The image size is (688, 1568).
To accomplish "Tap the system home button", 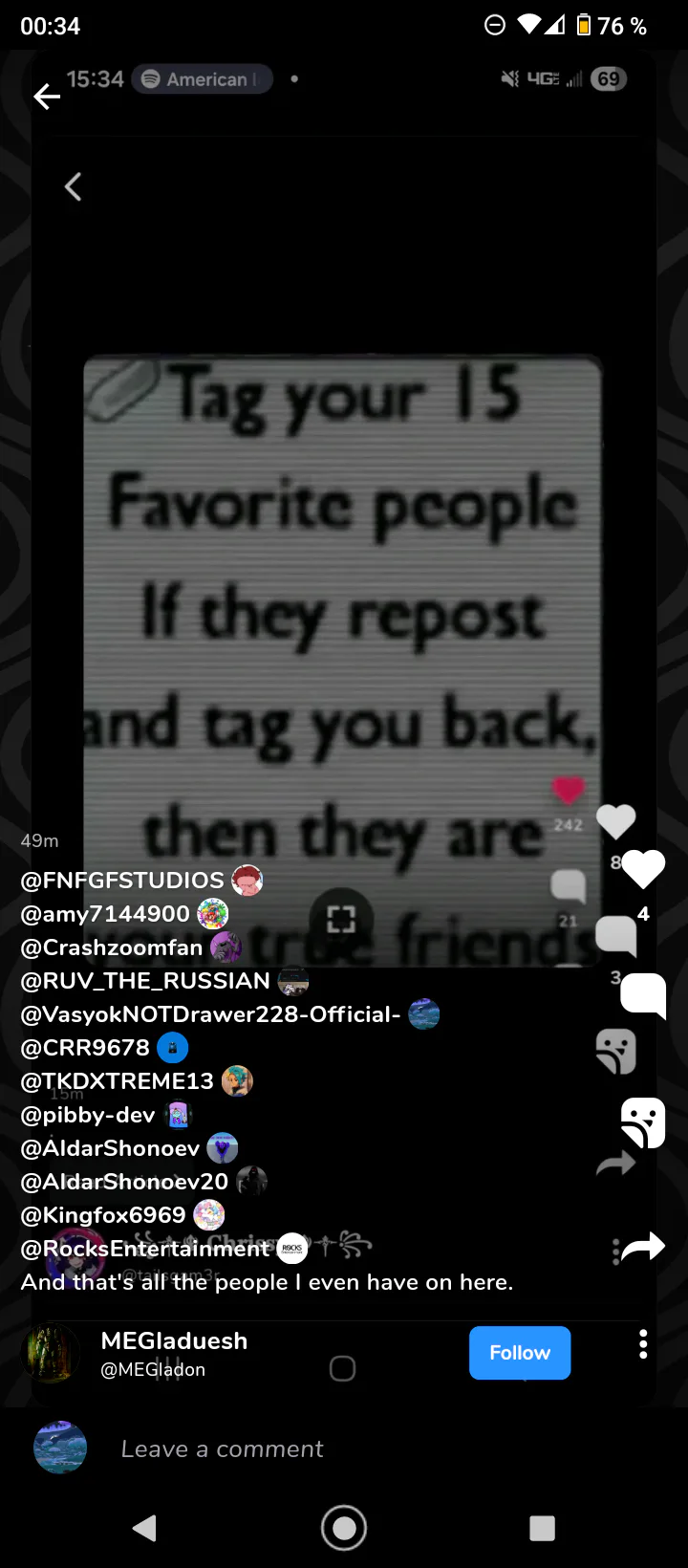I will pyautogui.click(x=344, y=1527).
